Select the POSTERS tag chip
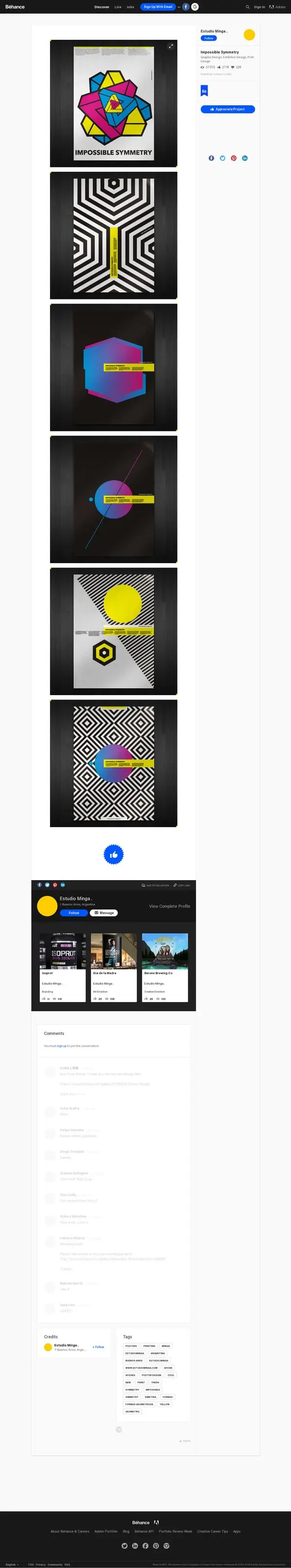The width and height of the screenshot is (291, 1568). pos(131,1346)
